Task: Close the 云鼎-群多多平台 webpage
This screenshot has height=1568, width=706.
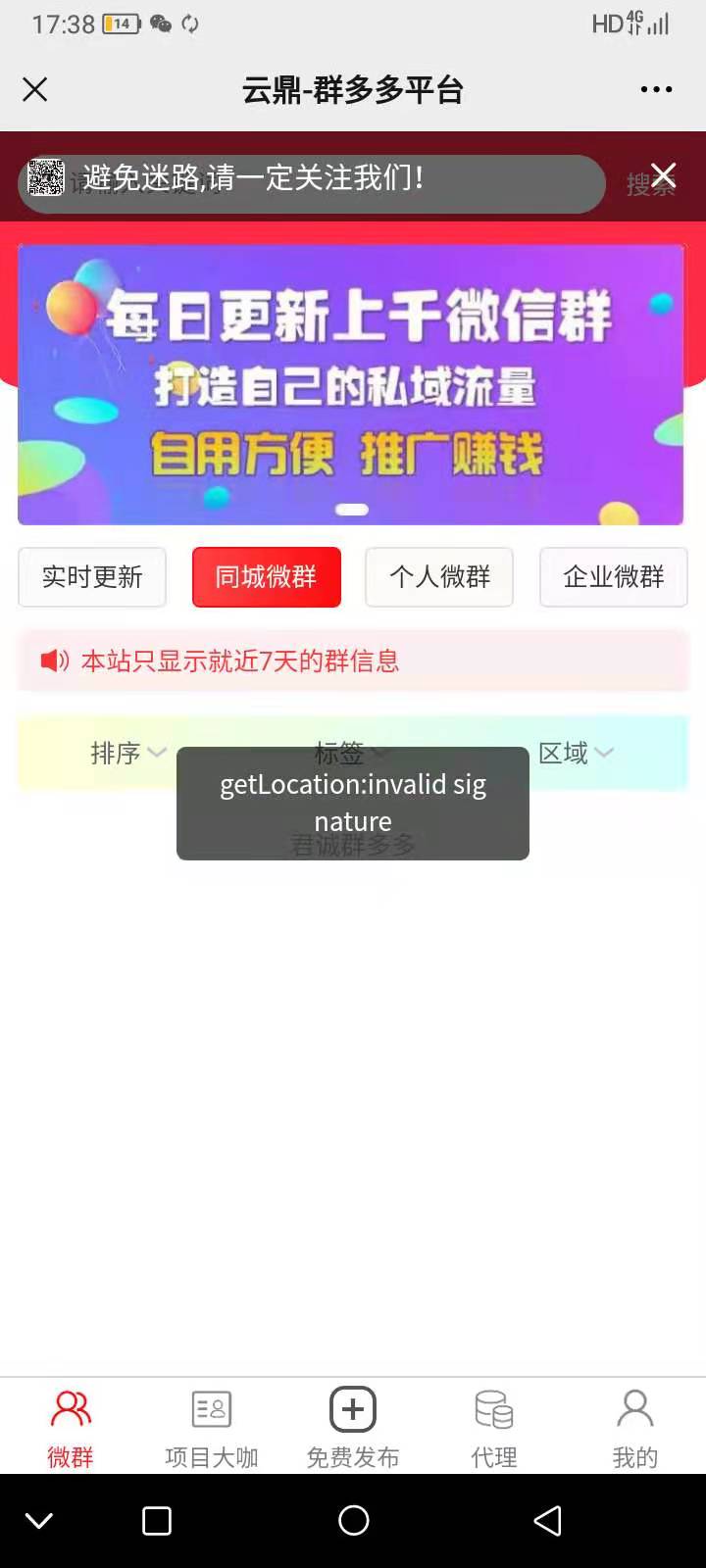Action: coord(35,90)
